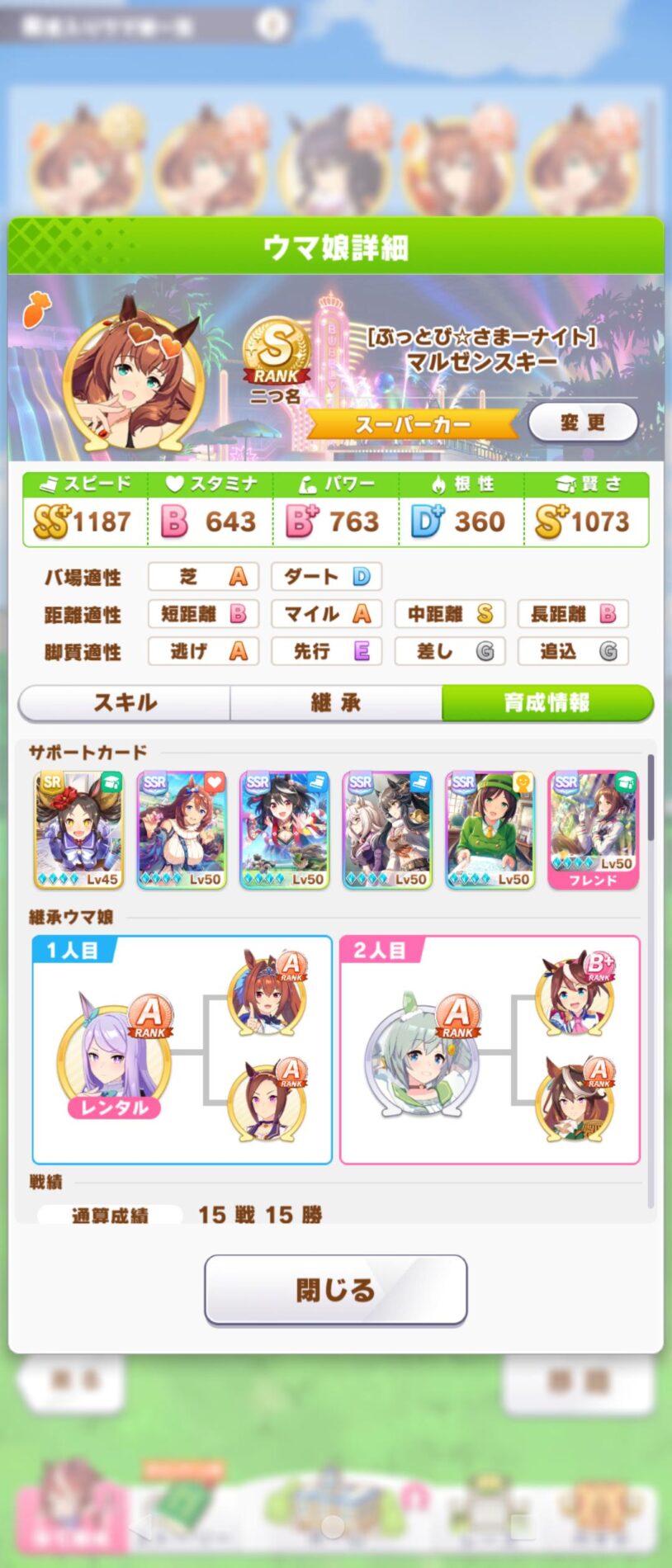Switch to the 継承 tab
This screenshot has width=672, height=1568.
[336, 702]
